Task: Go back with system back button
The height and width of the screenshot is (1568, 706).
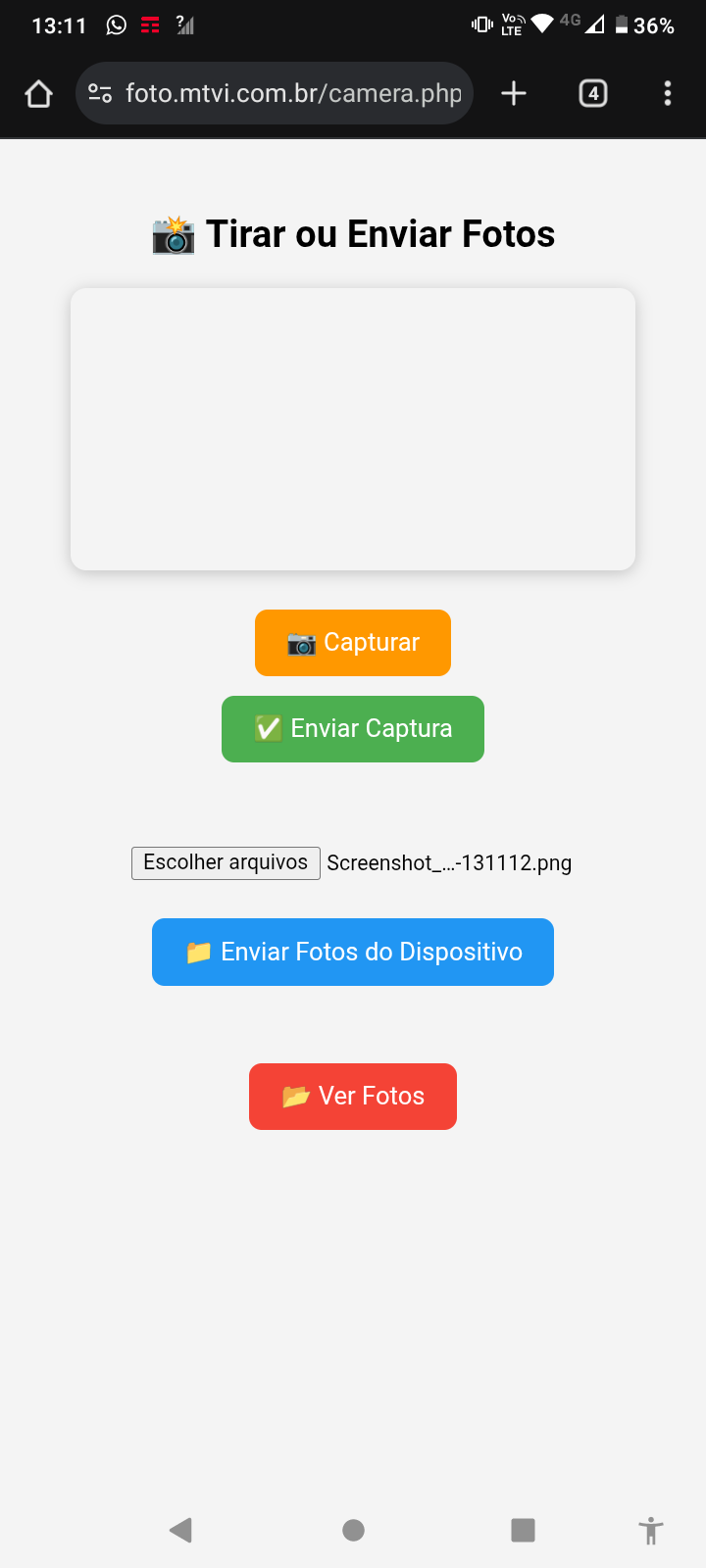Action: (180, 1530)
